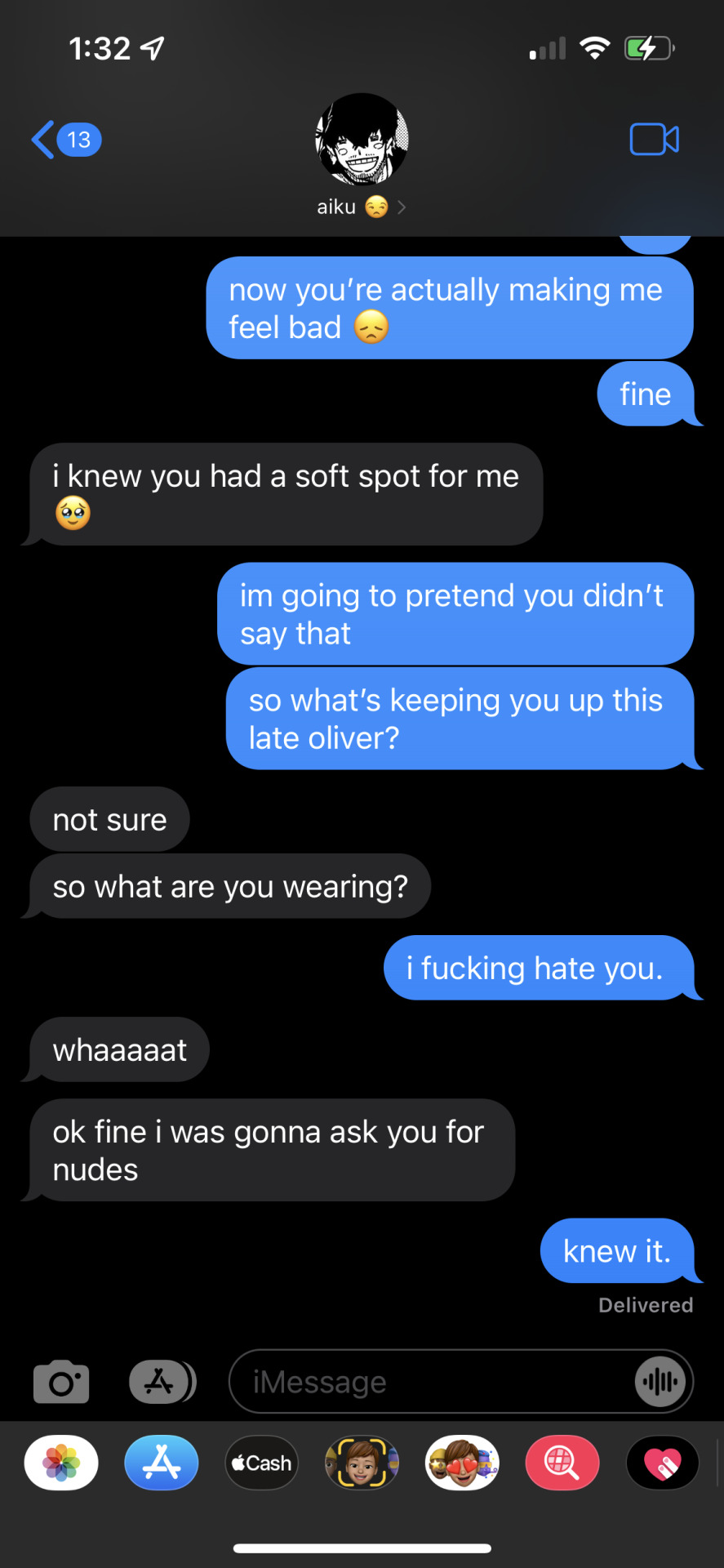Tap the iMessage text field
The height and width of the screenshot is (1568, 724).
tap(433, 1382)
